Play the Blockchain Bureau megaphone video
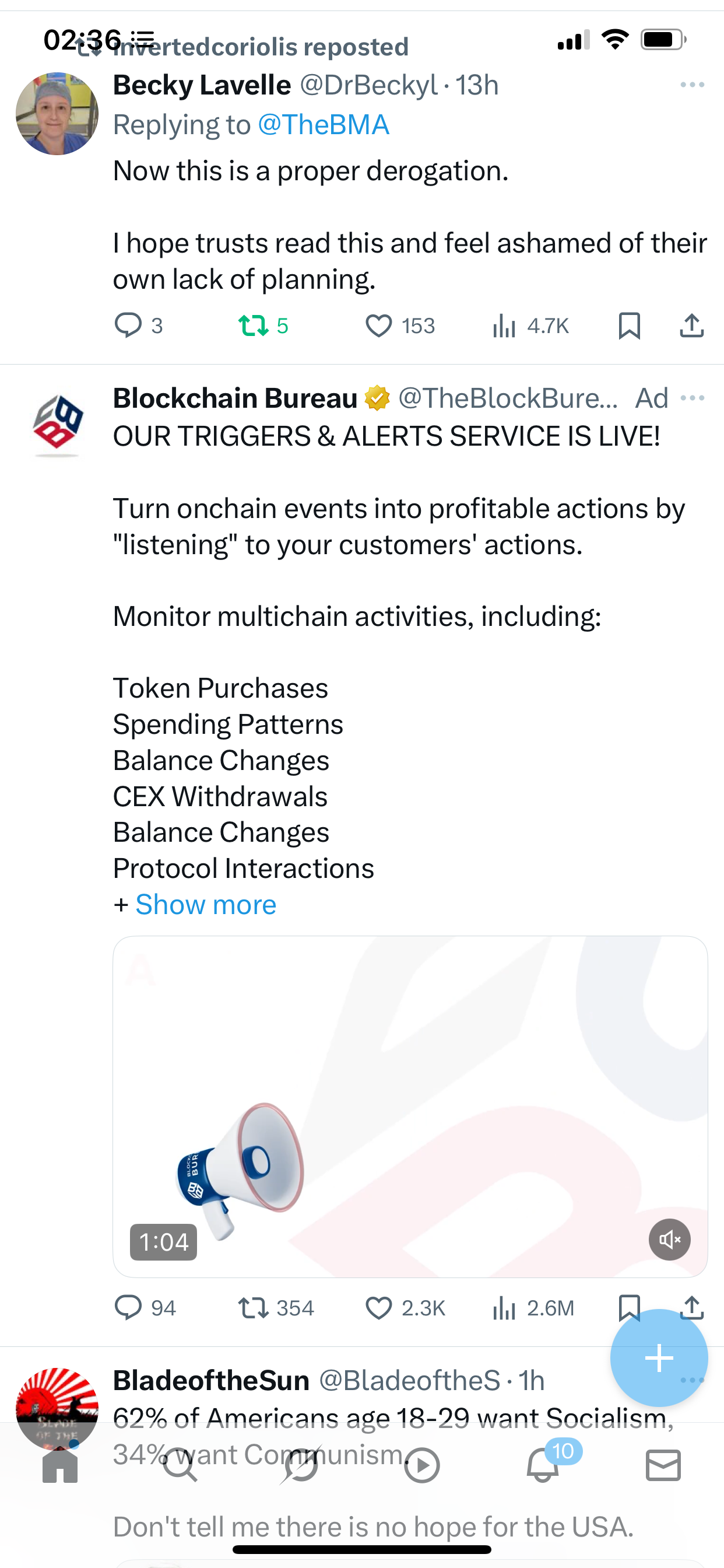 [410, 1106]
